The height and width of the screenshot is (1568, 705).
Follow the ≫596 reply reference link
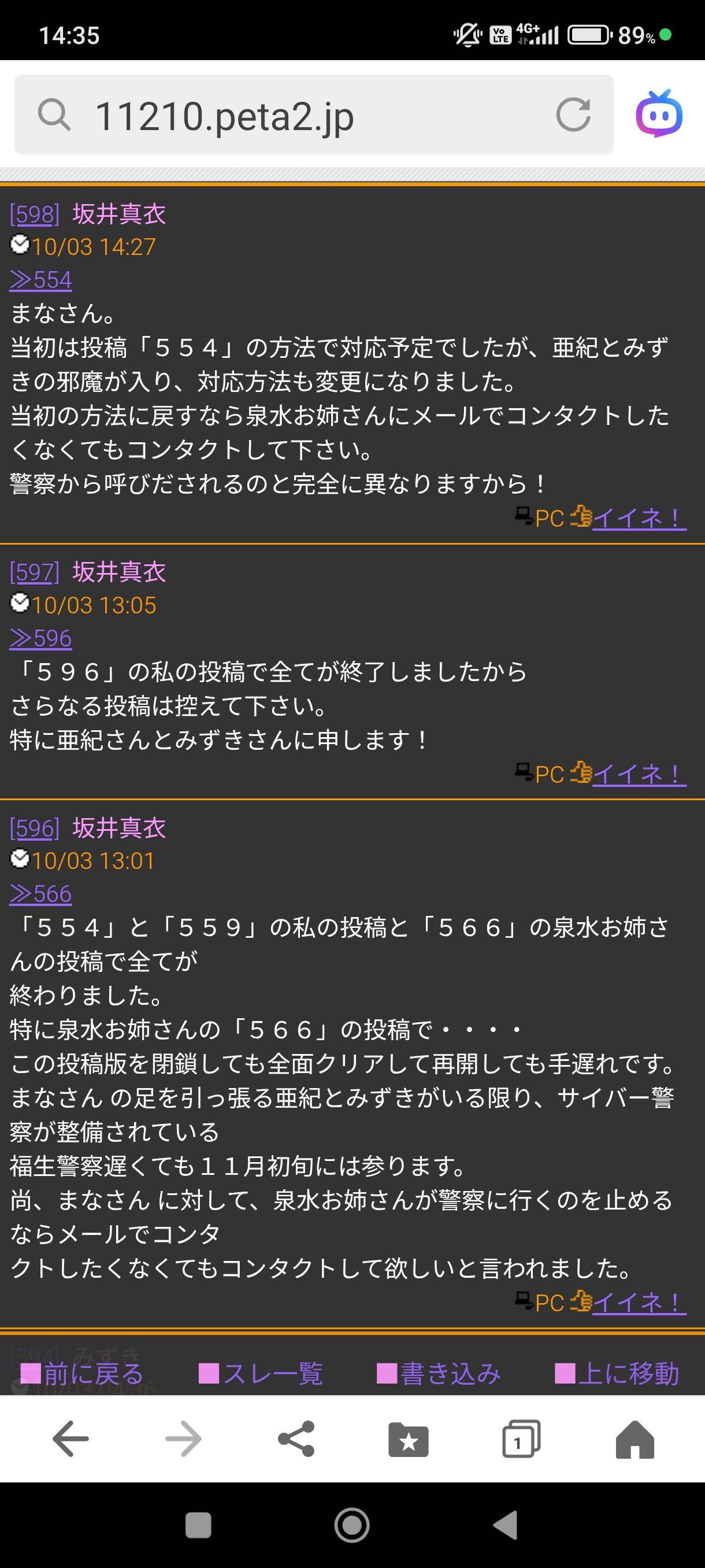pyautogui.click(x=41, y=638)
